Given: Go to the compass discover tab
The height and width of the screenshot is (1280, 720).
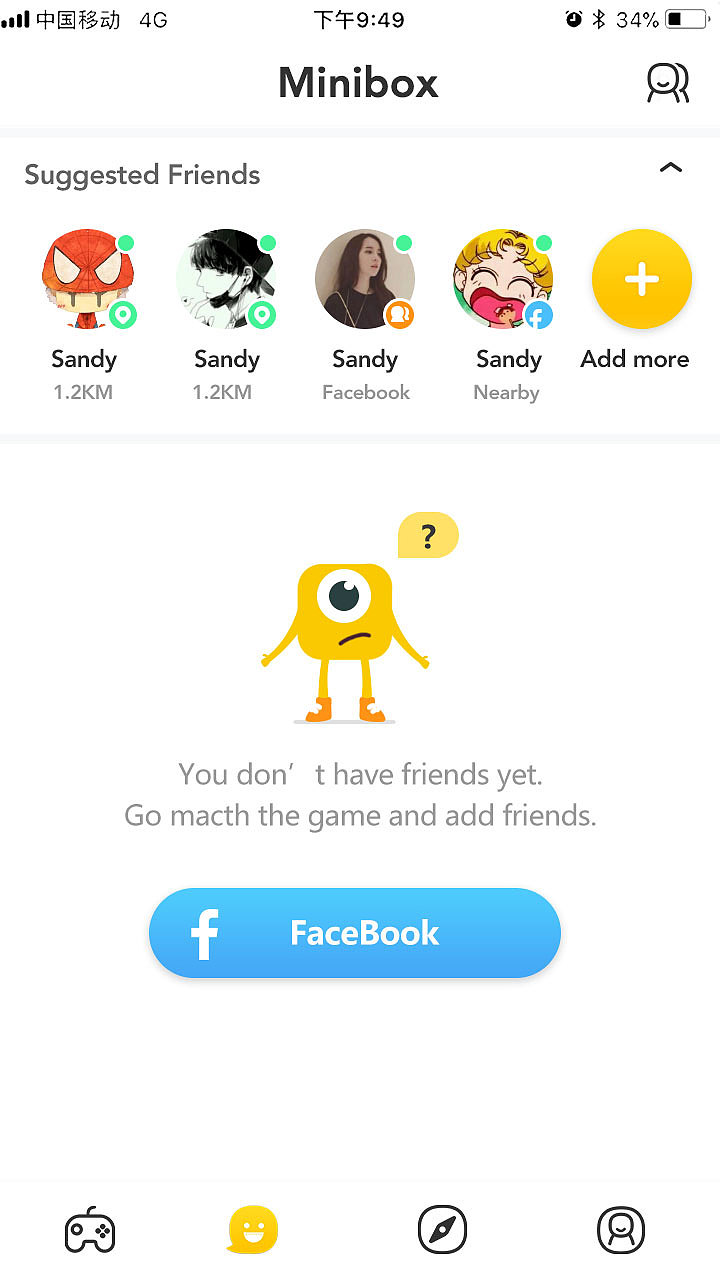Looking at the screenshot, I should pyautogui.click(x=441, y=1230).
